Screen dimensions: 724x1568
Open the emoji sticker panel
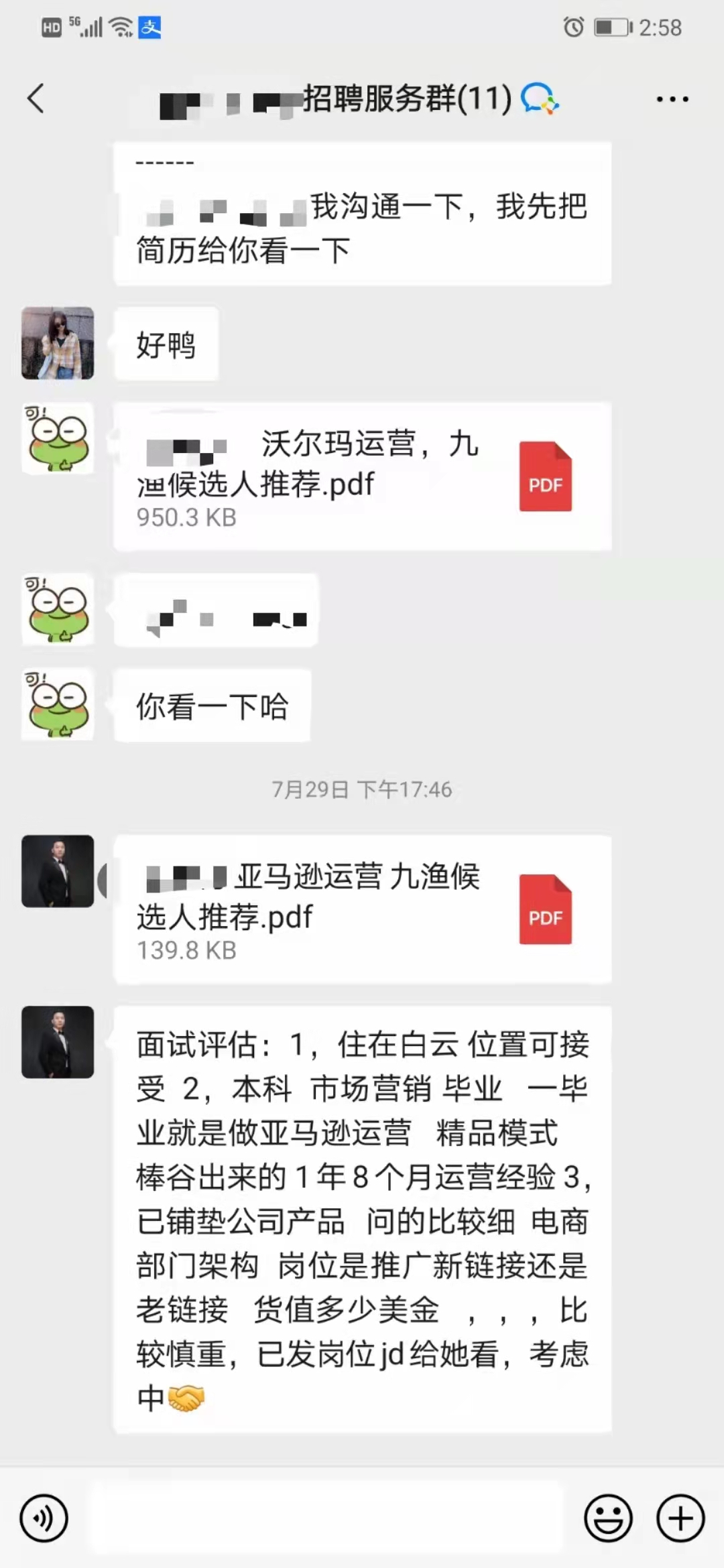pyautogui.click(x=608, y=1518)
